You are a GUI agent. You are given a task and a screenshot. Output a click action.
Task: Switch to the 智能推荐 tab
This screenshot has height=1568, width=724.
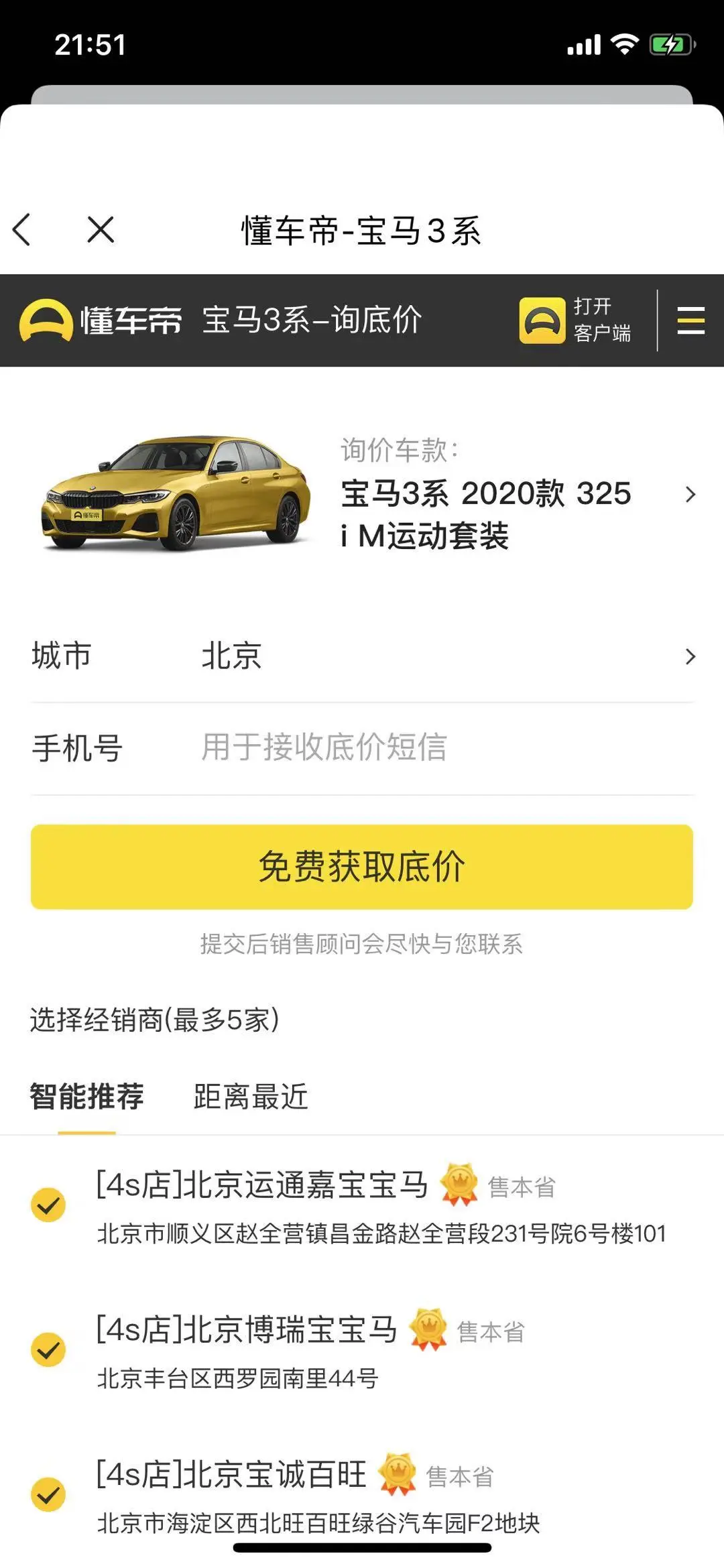coord(87,1097)
